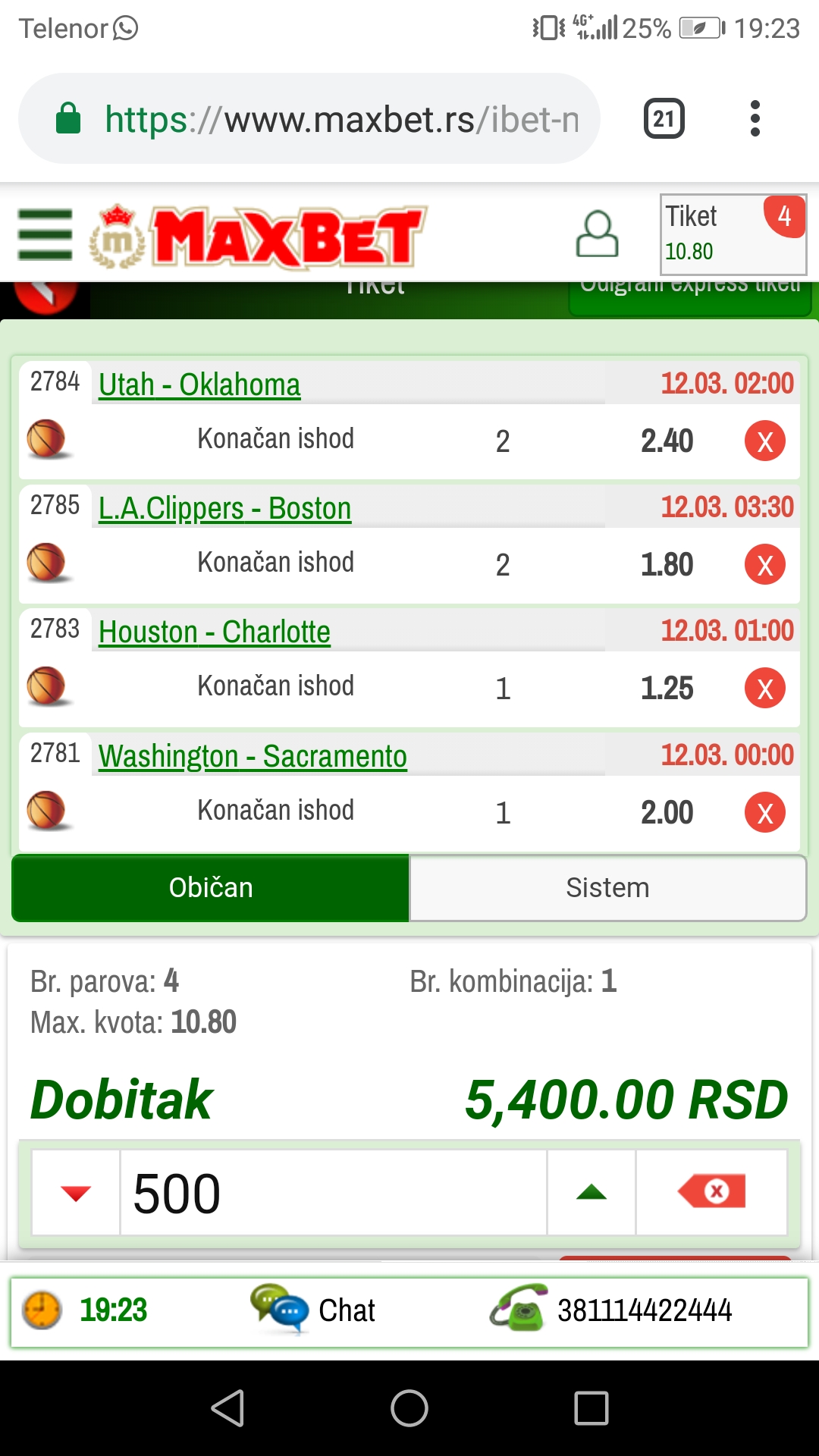This screenshot has height=1456, width=819.
Task: Remove Houston - Charlotte from the ticket
Action: (764, 689)
